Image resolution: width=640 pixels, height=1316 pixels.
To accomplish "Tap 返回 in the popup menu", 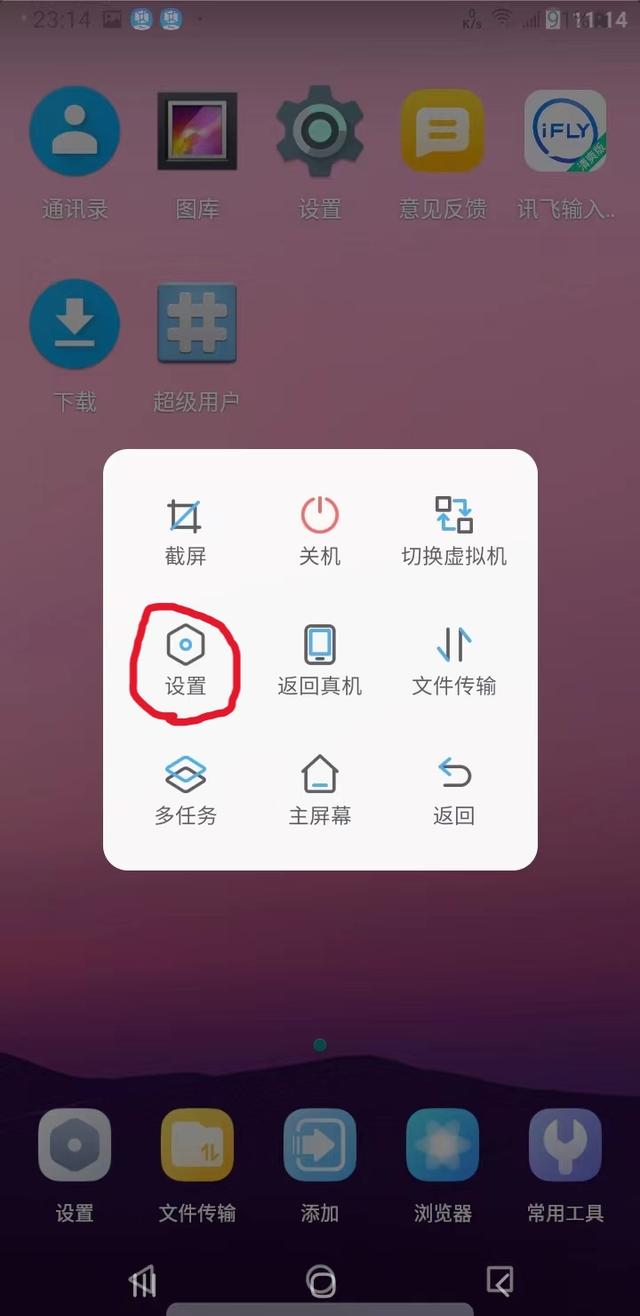I will 454,790.
